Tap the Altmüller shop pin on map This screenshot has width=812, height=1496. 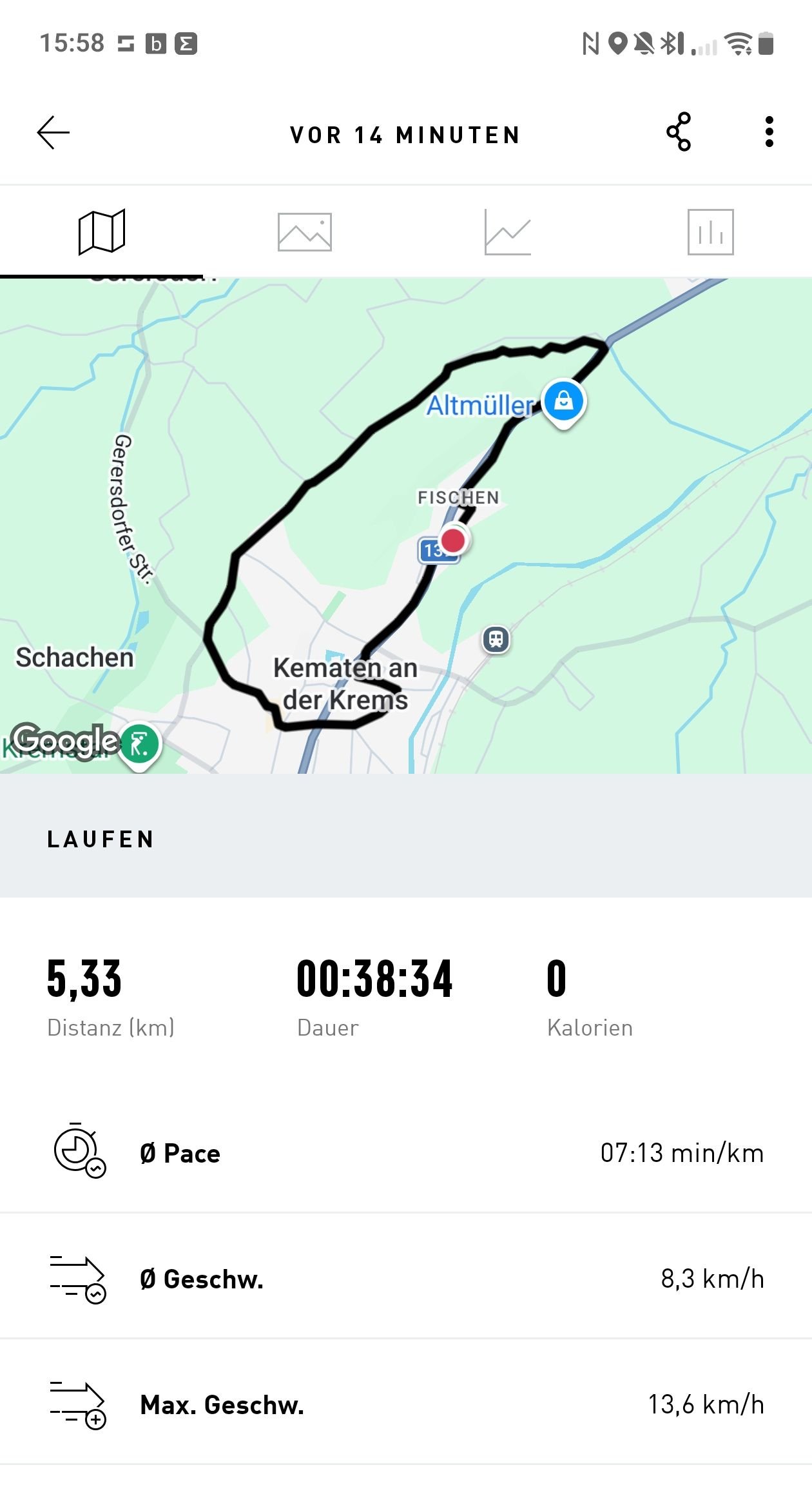tap(563, 401)
